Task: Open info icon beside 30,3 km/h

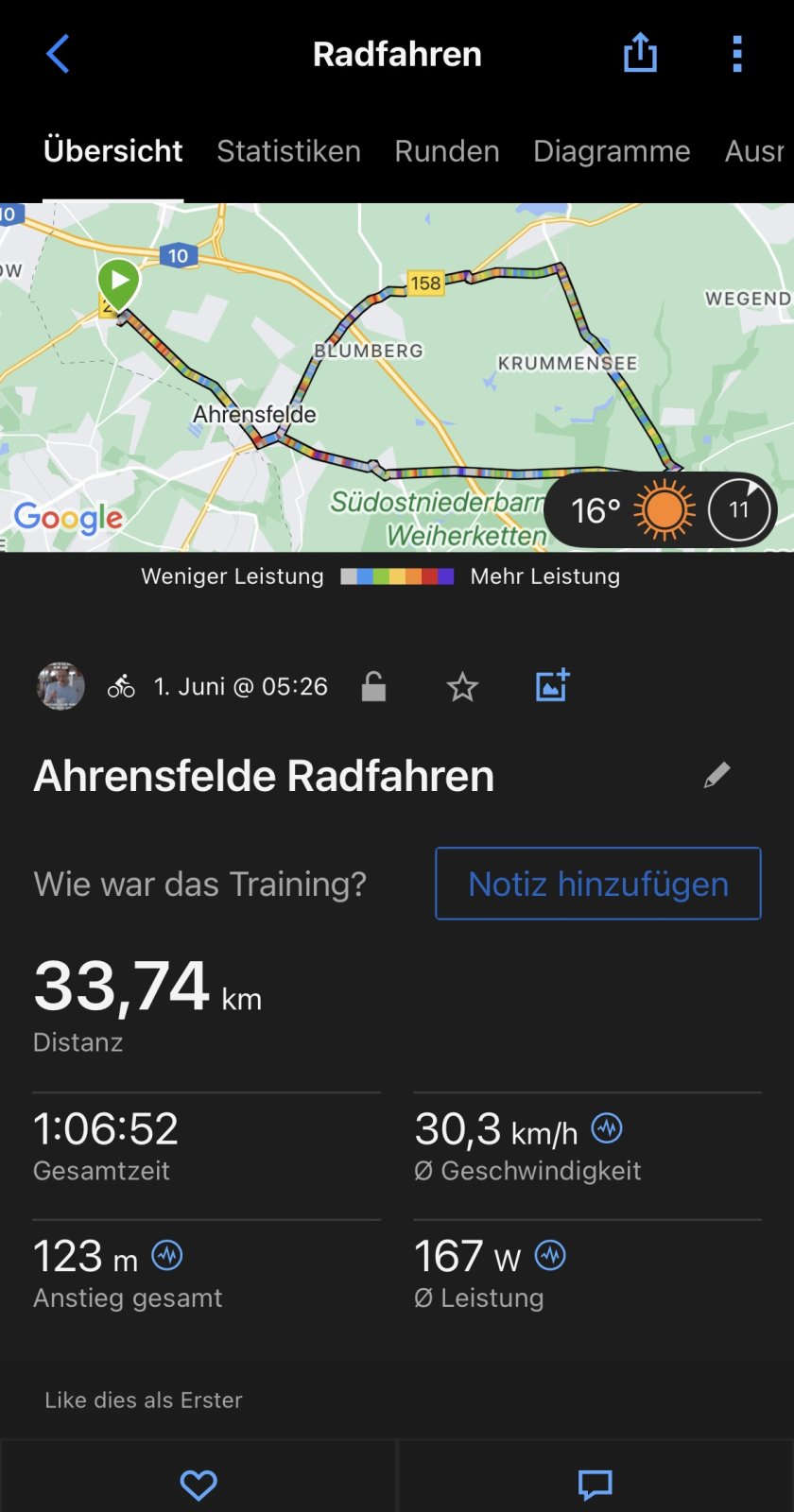Action: click(x=607, y=1127)
